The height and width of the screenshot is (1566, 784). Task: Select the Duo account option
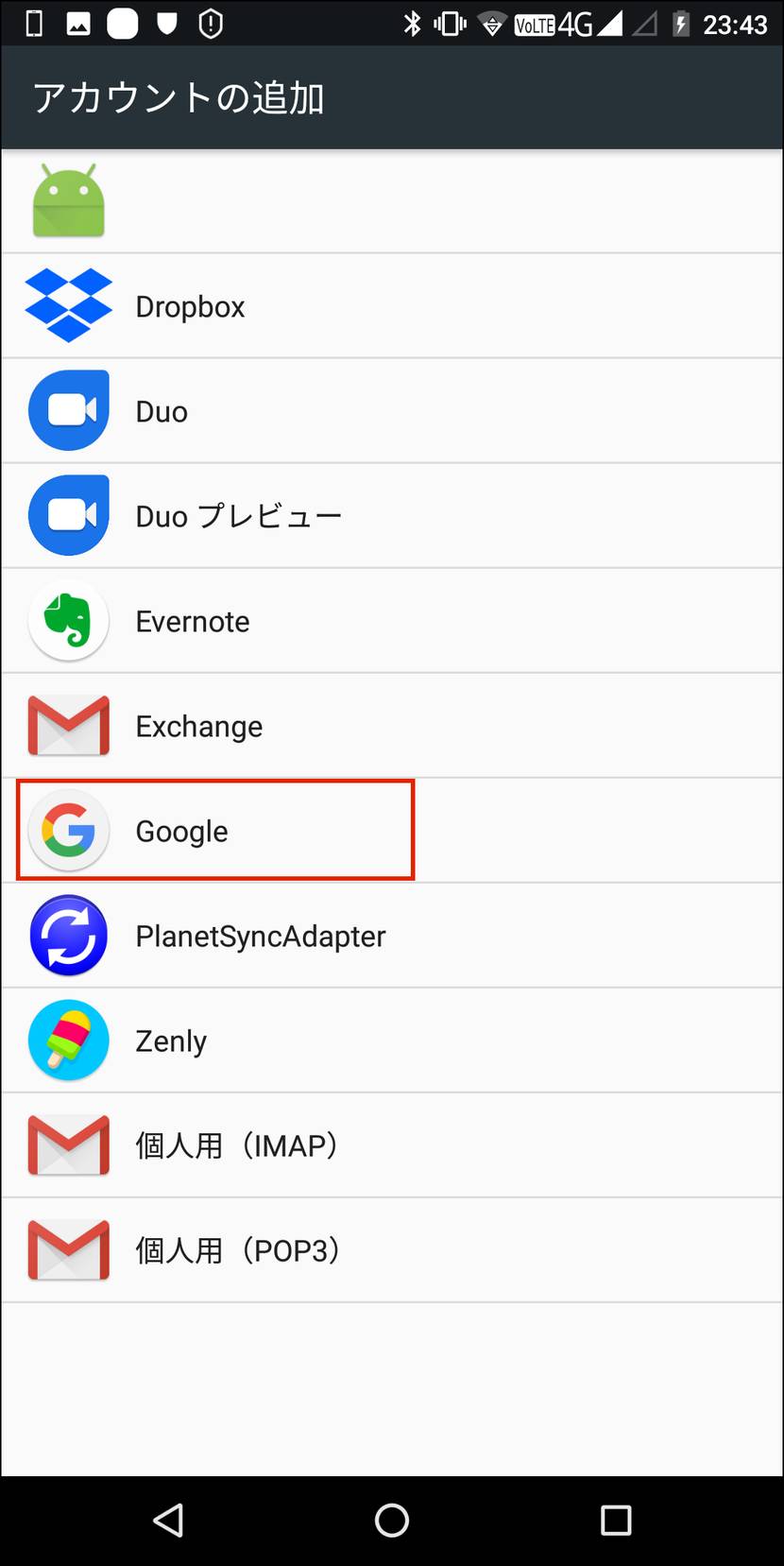(392, 411)
